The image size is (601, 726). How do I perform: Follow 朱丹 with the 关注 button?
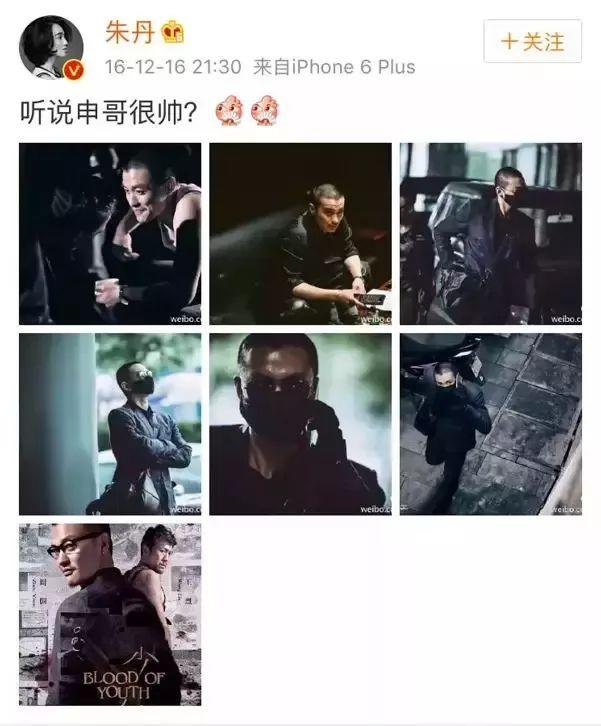tap(532, 41)
